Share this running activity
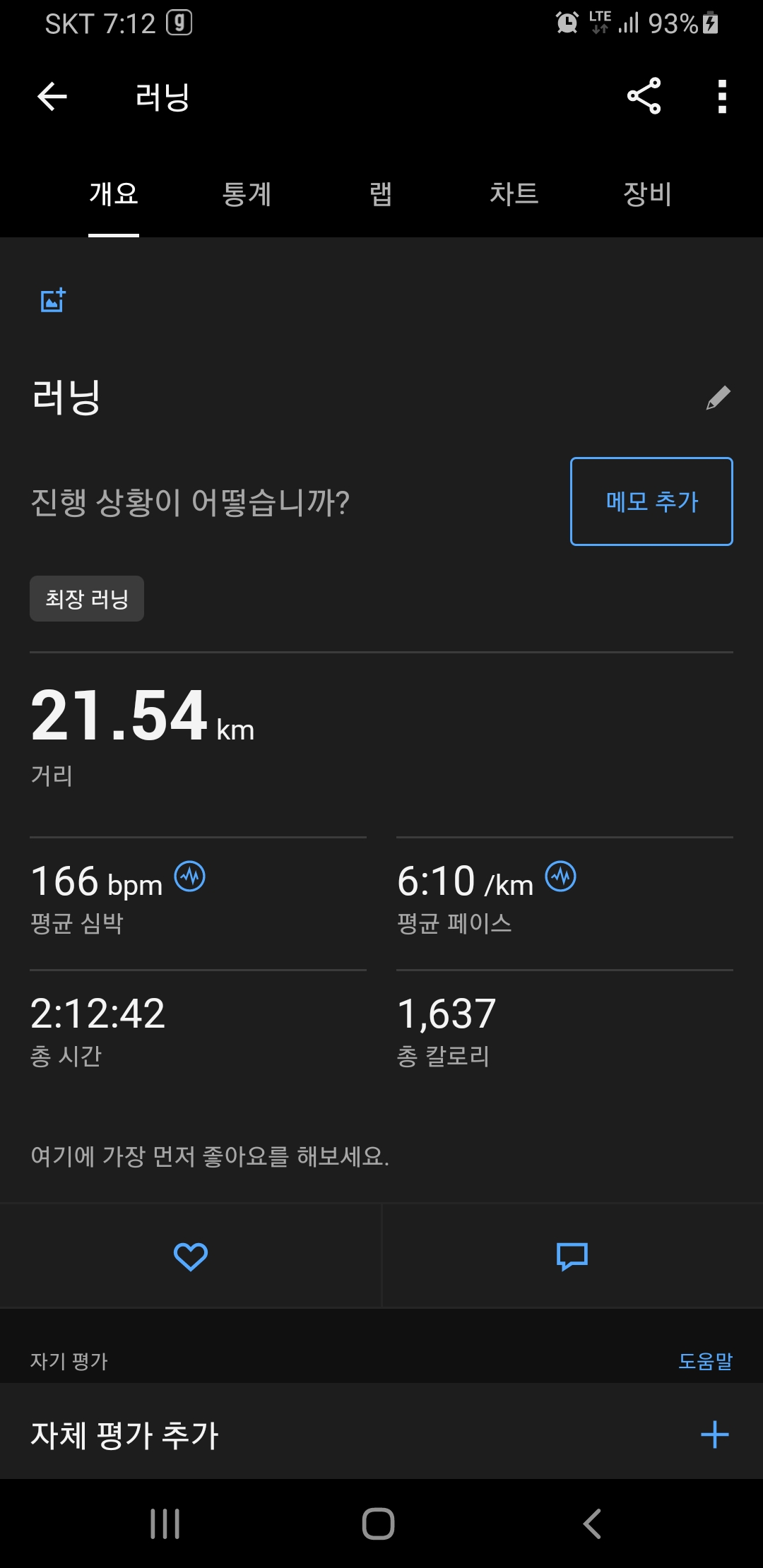Image resolution: width=763 pixels, height=1568 pixels. (644, 96)
